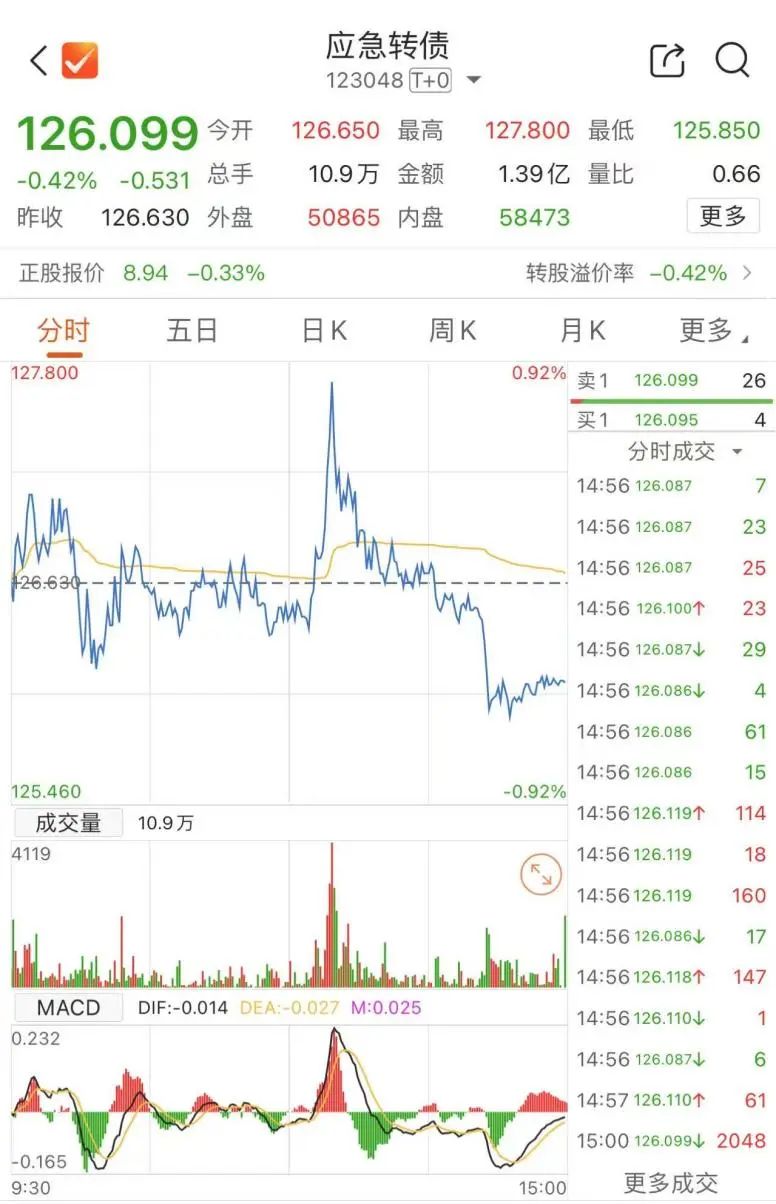Screen dimensions: 776x1204
Task: Switch to the 五日 tab
Action: click(192, 331)
